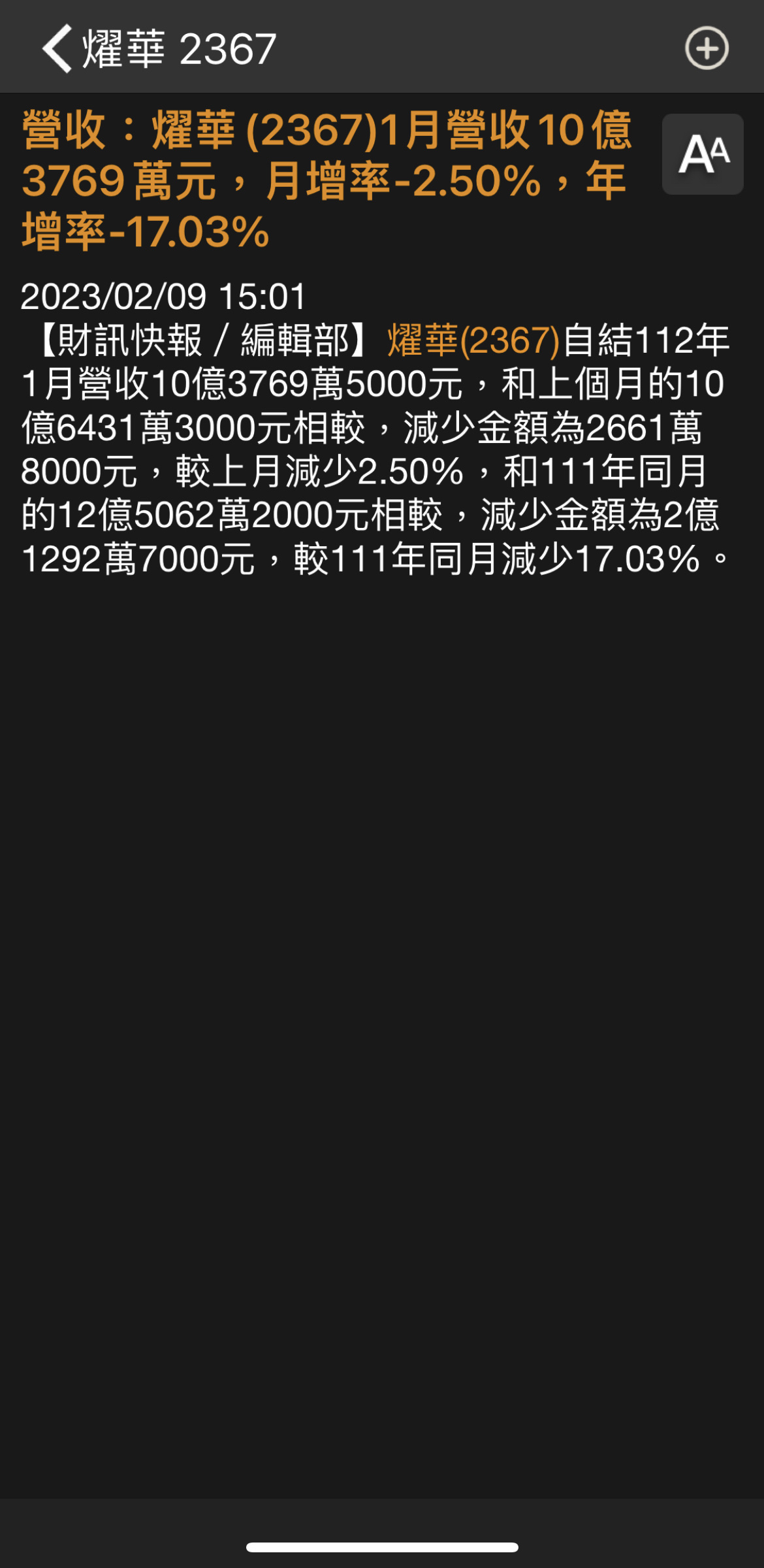The width and height of the screenshot is (764, 1568).
Task: Tap the orange revenue headline link
Action: click(x=320, y=176)
